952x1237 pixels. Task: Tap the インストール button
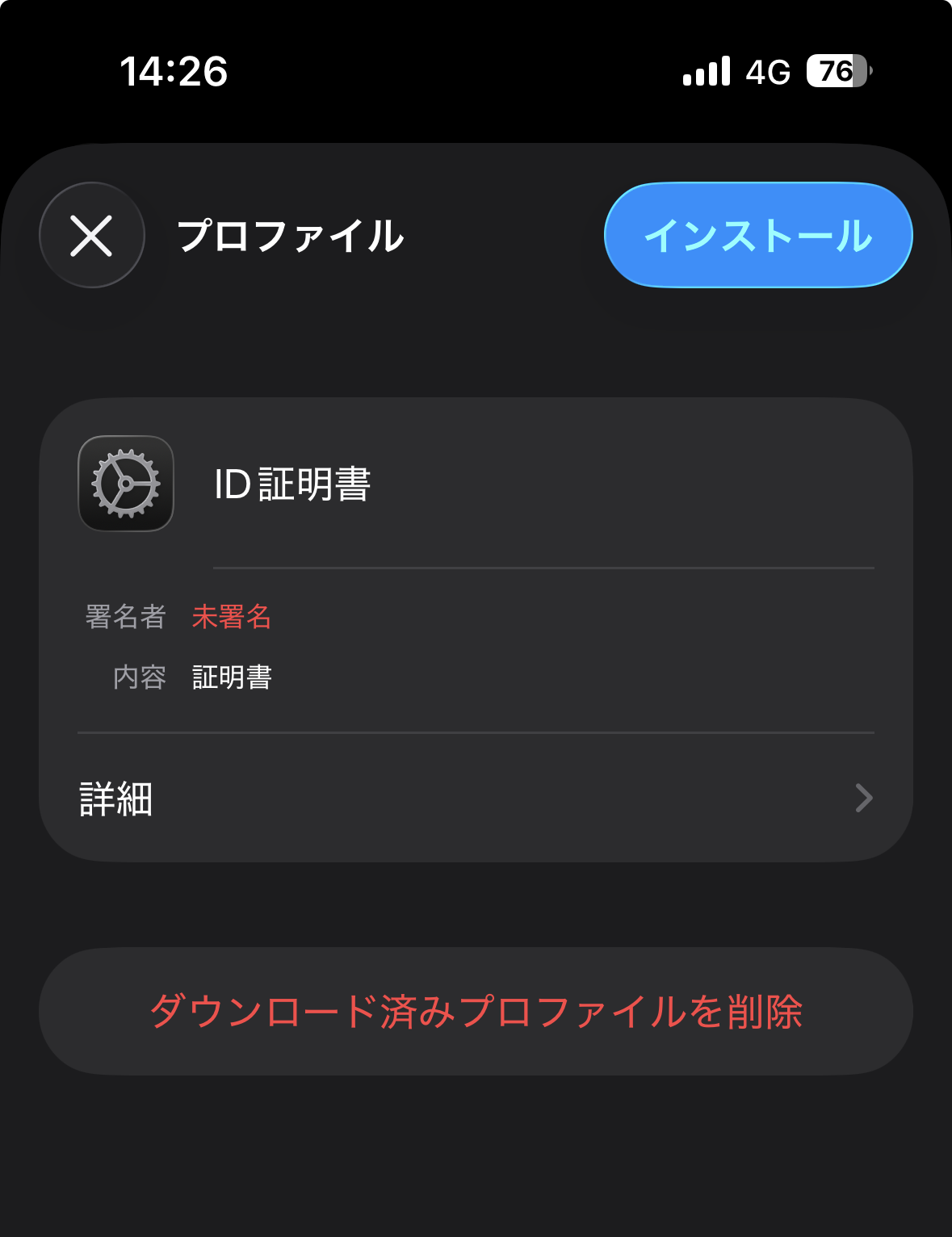[x=757, y=235]
